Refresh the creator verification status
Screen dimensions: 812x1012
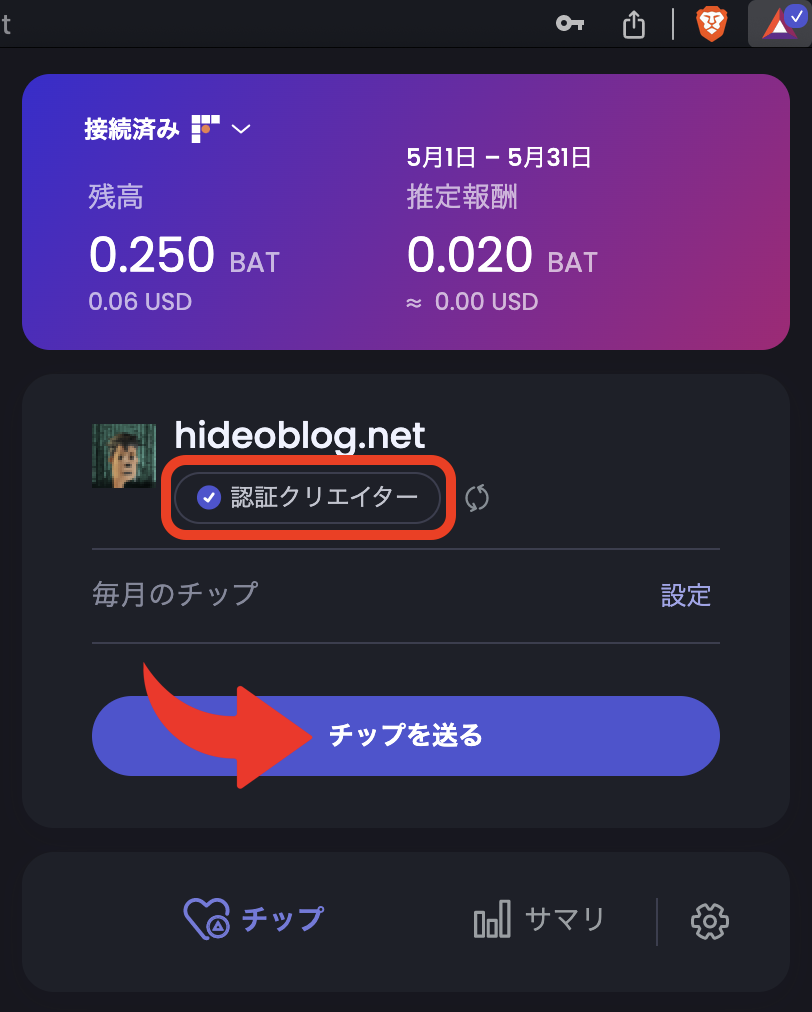pos(477,498)
